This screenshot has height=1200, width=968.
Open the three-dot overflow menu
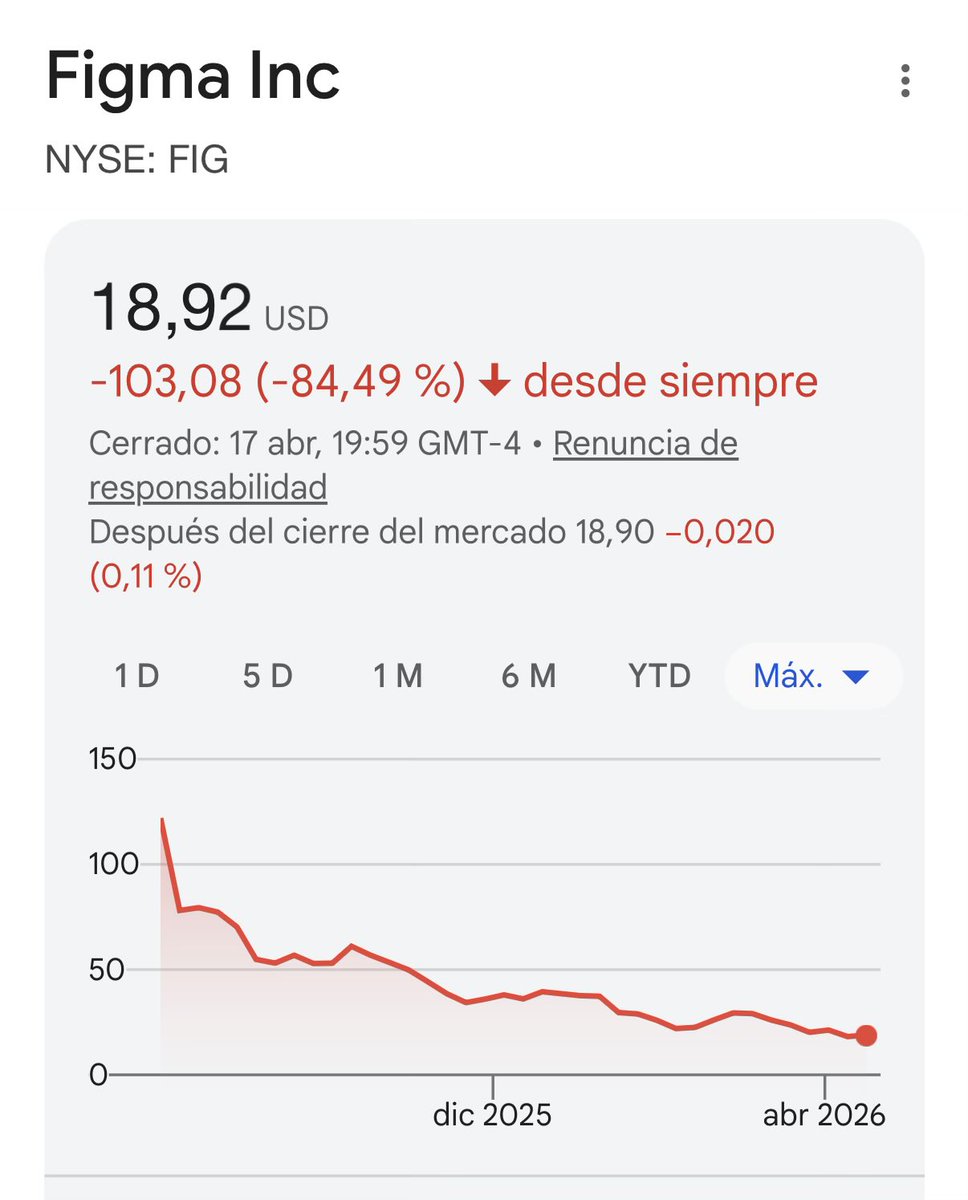click(905, 81)
